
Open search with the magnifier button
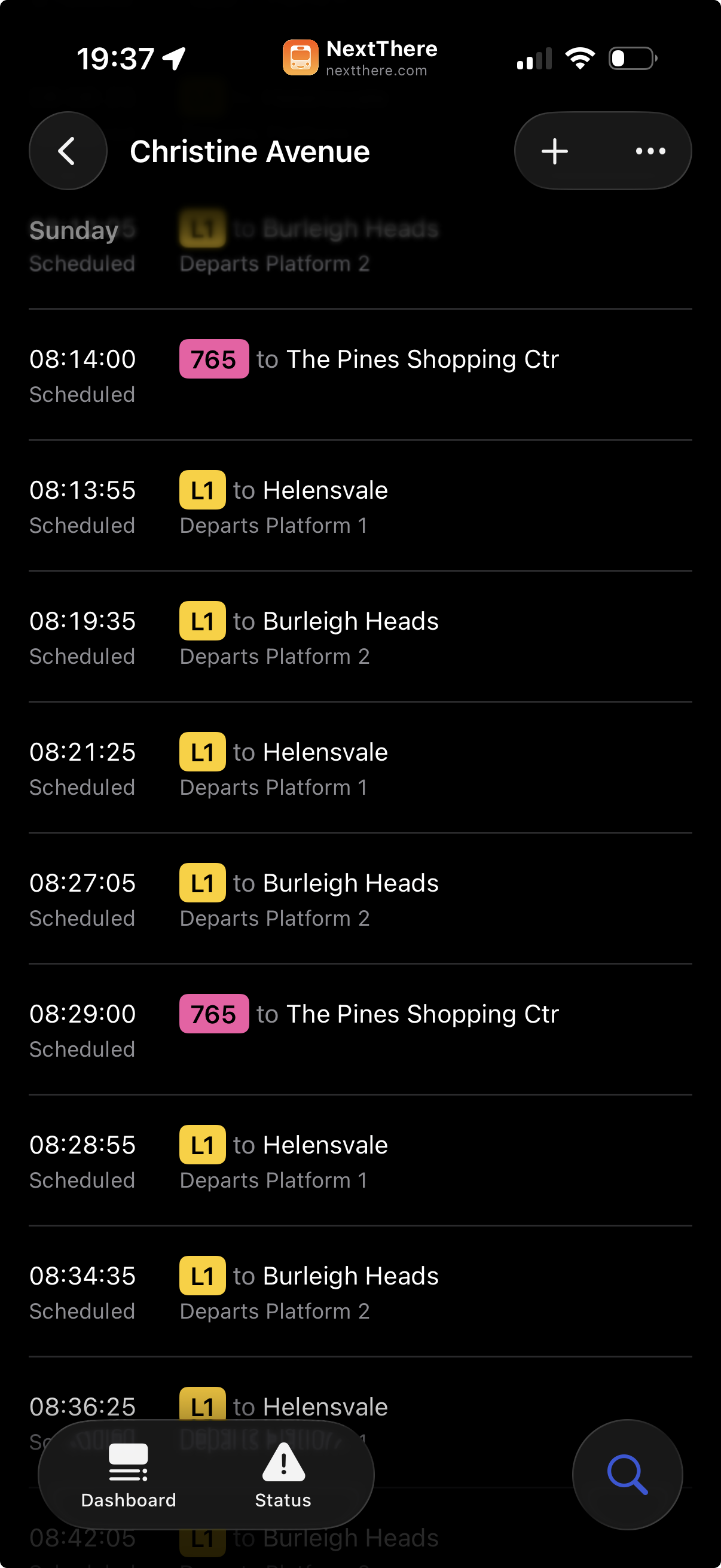pos(627,1474)
